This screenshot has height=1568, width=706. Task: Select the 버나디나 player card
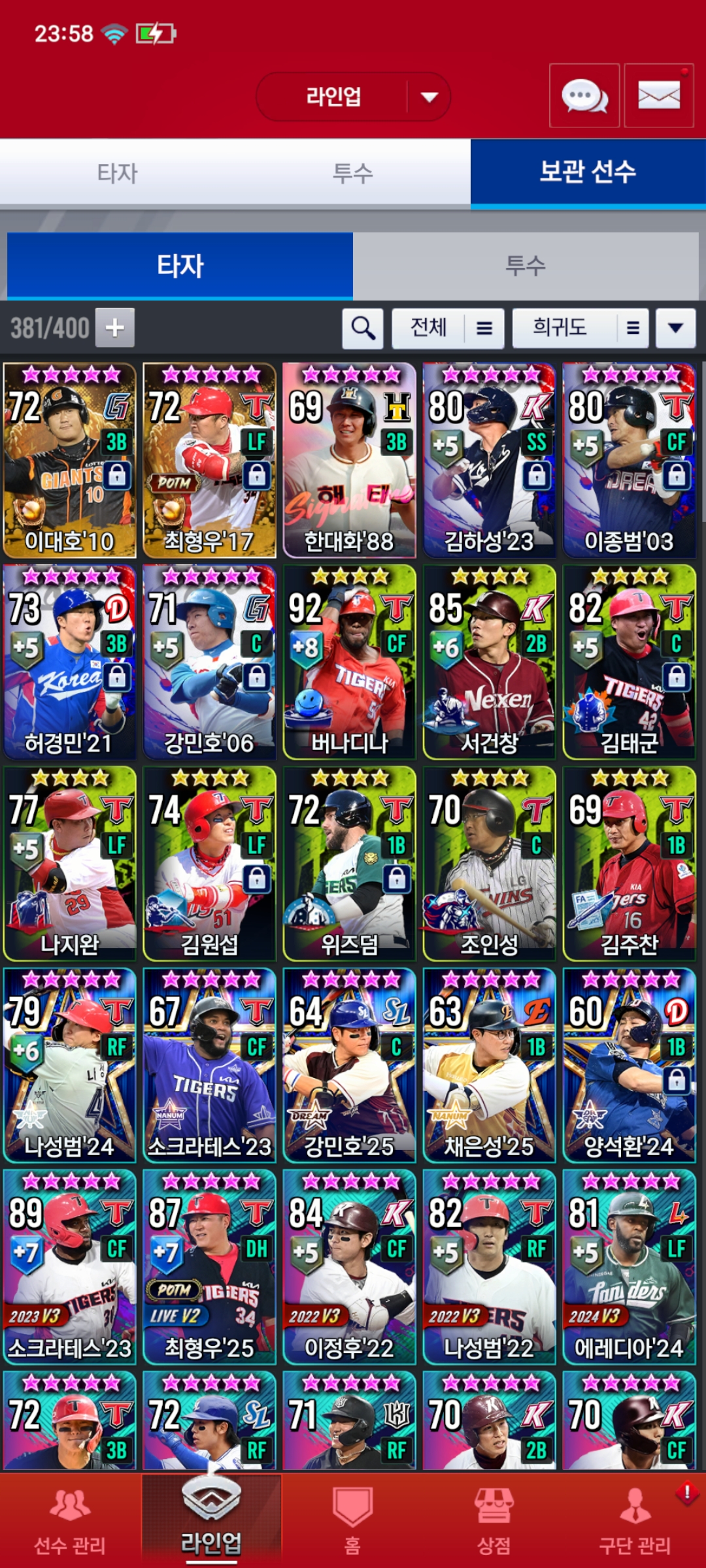click(x=349, y=661)
